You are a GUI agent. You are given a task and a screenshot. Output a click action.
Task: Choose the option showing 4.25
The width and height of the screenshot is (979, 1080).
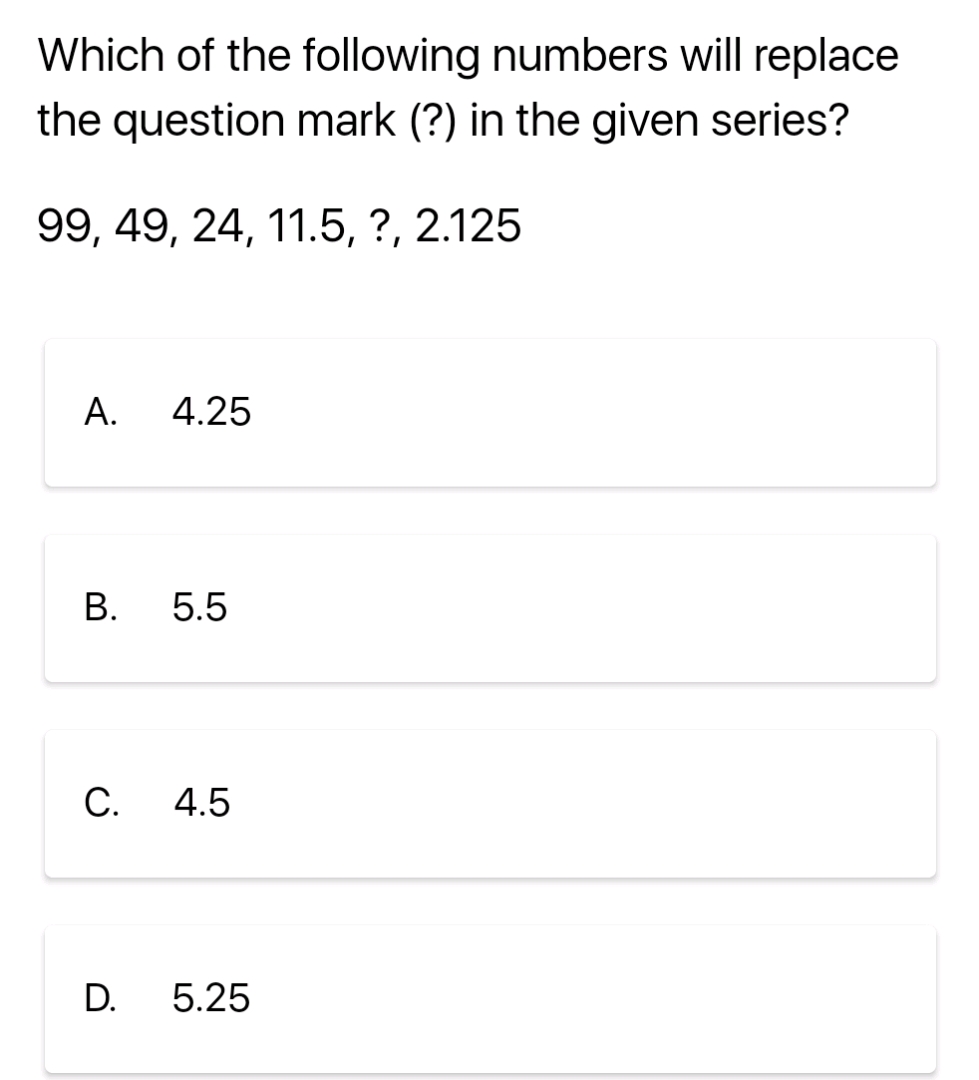click(489, 411)
